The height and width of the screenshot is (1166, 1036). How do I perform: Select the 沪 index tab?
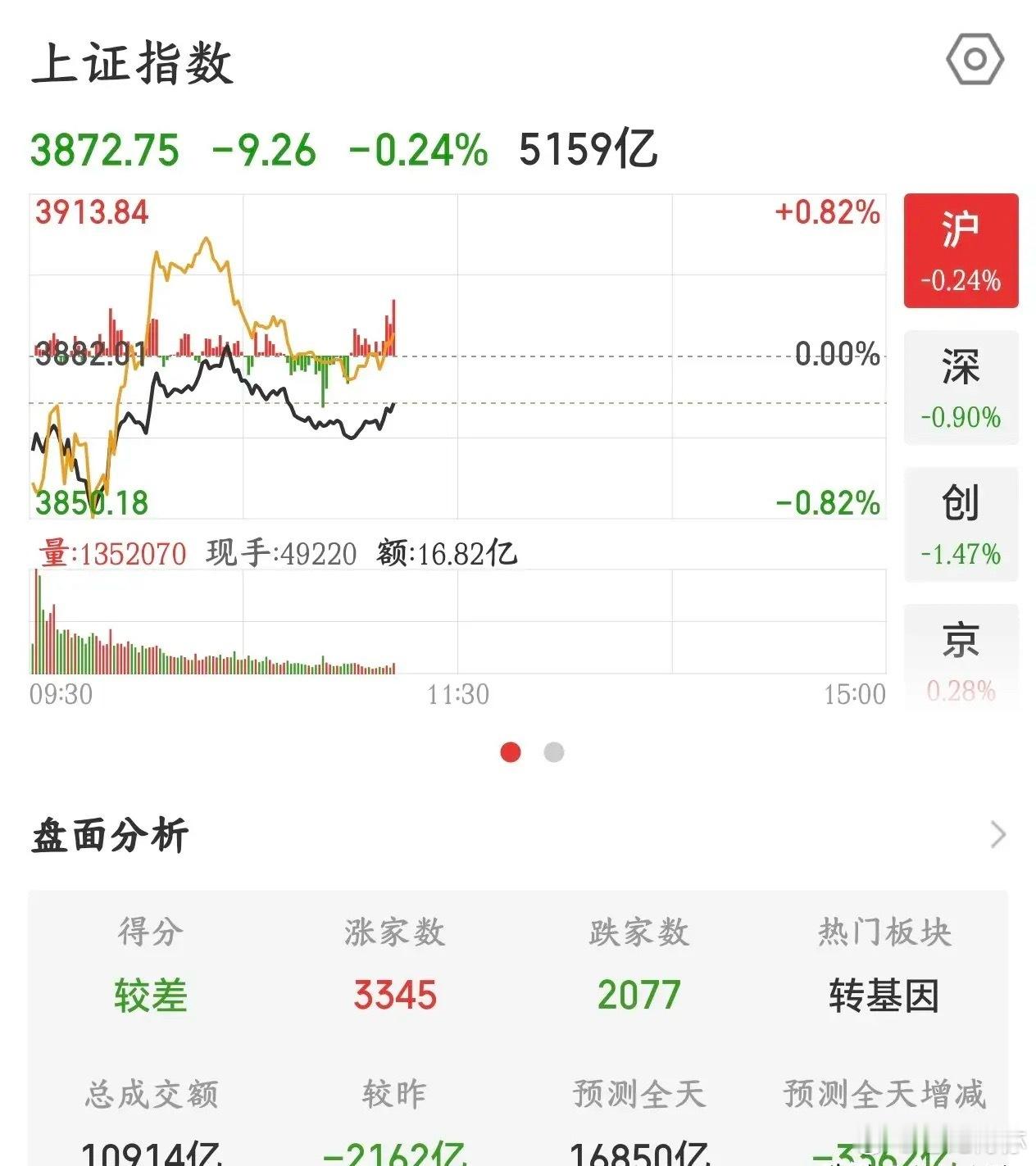click(961, 251)
